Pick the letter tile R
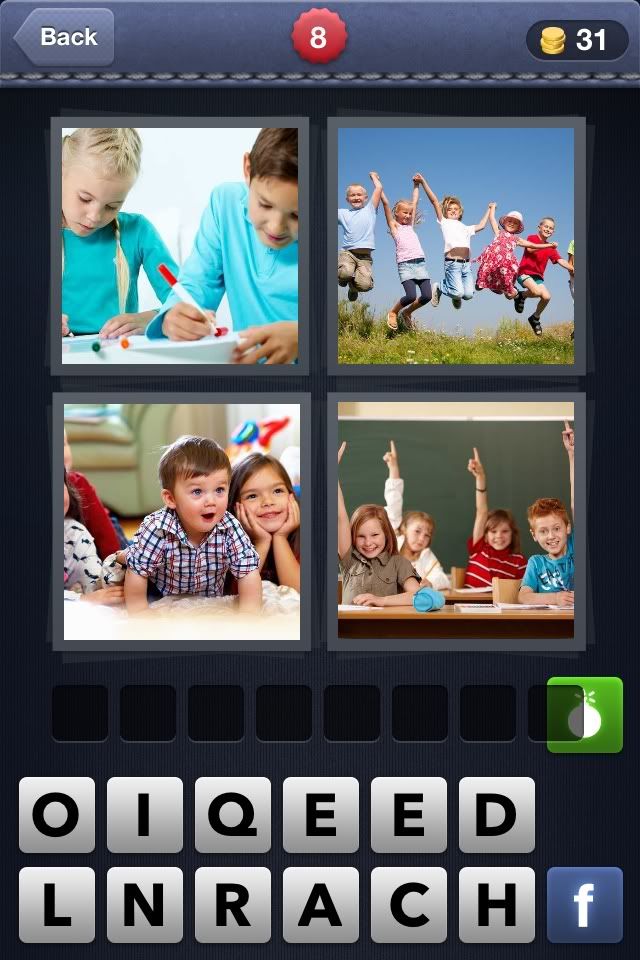 pos(233,904)
